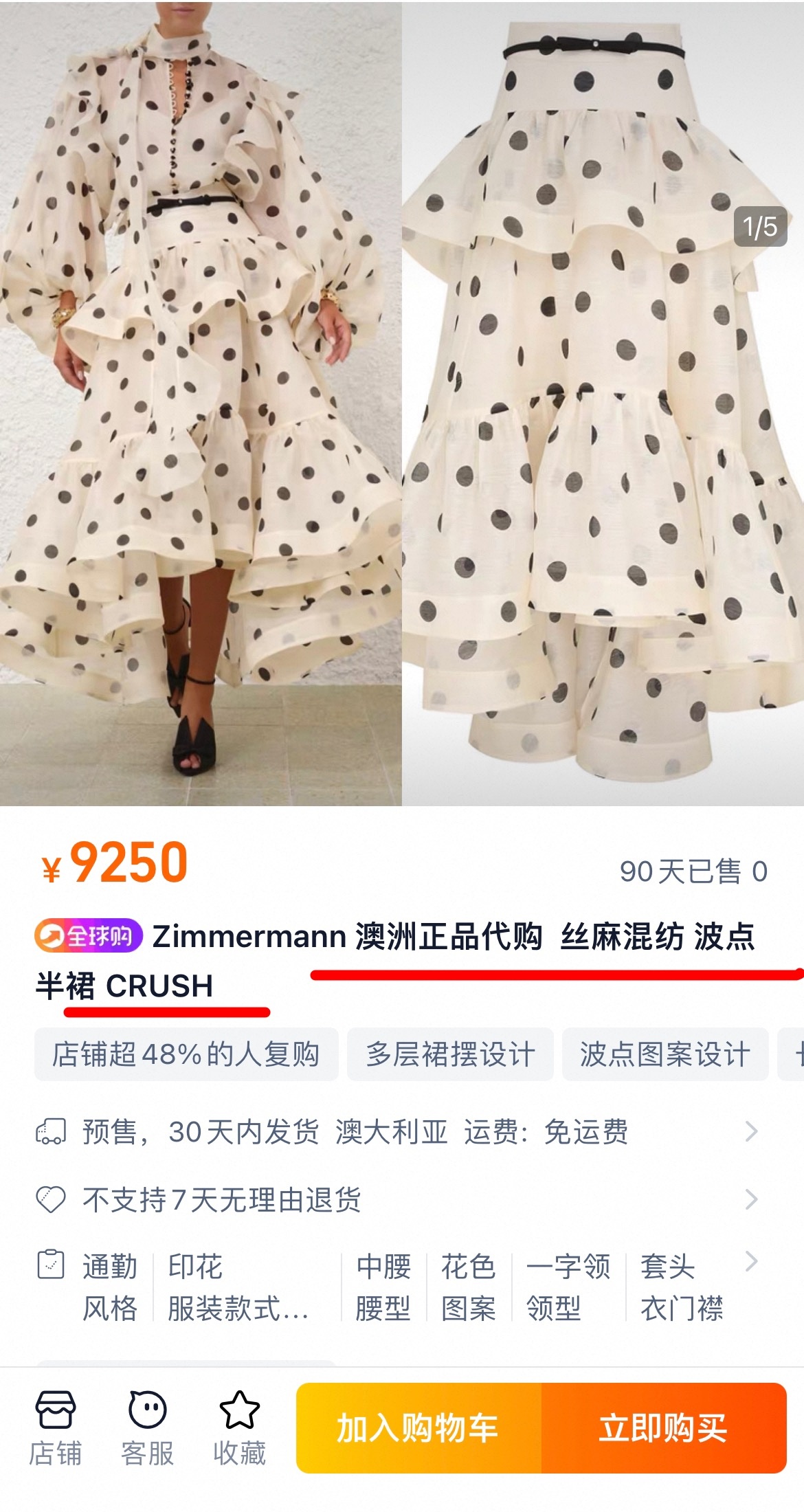This screenshot has width=804, height=1512.
Task: Tap the 店铺超48%的人复购 chip
Action: (x=186, y=1054)
